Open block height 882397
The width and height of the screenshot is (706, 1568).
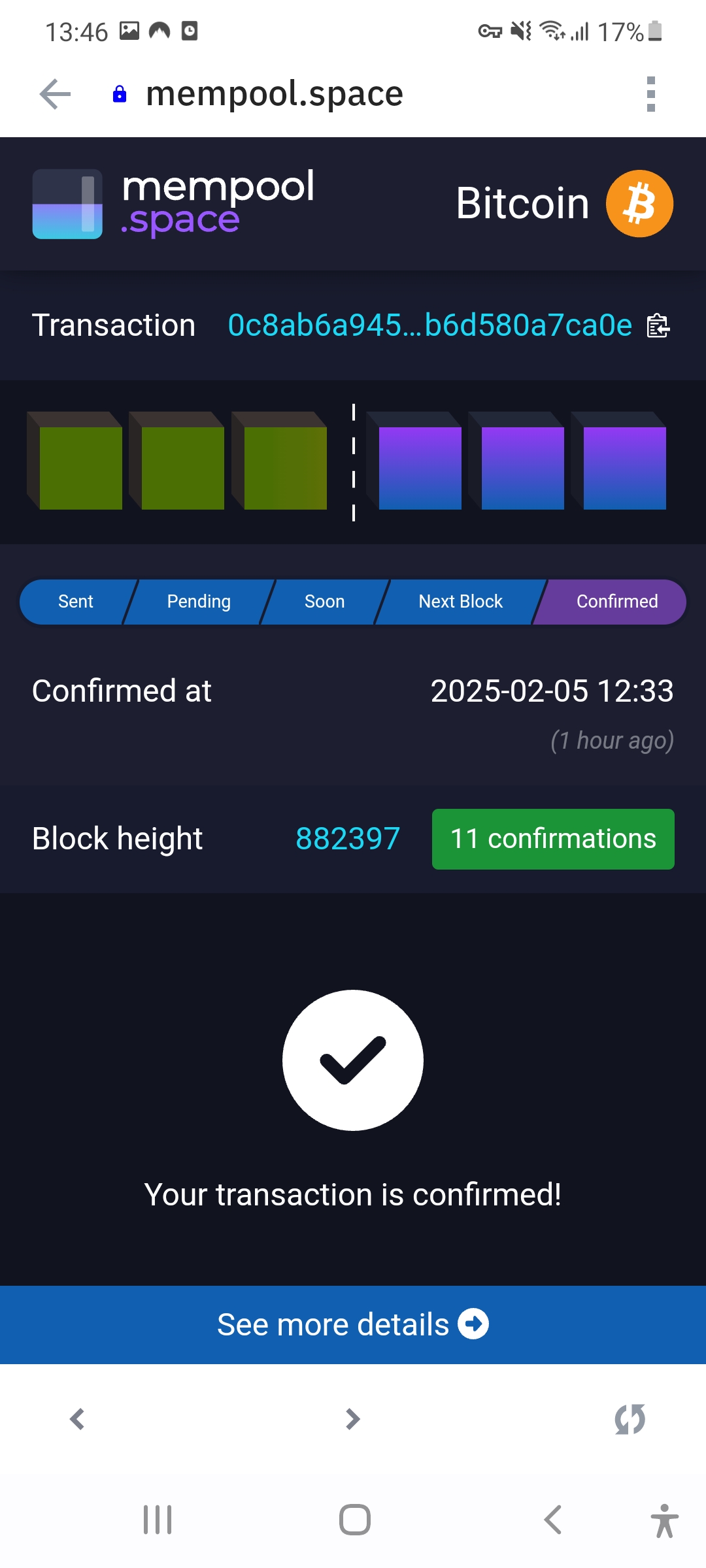pos(347,839)
